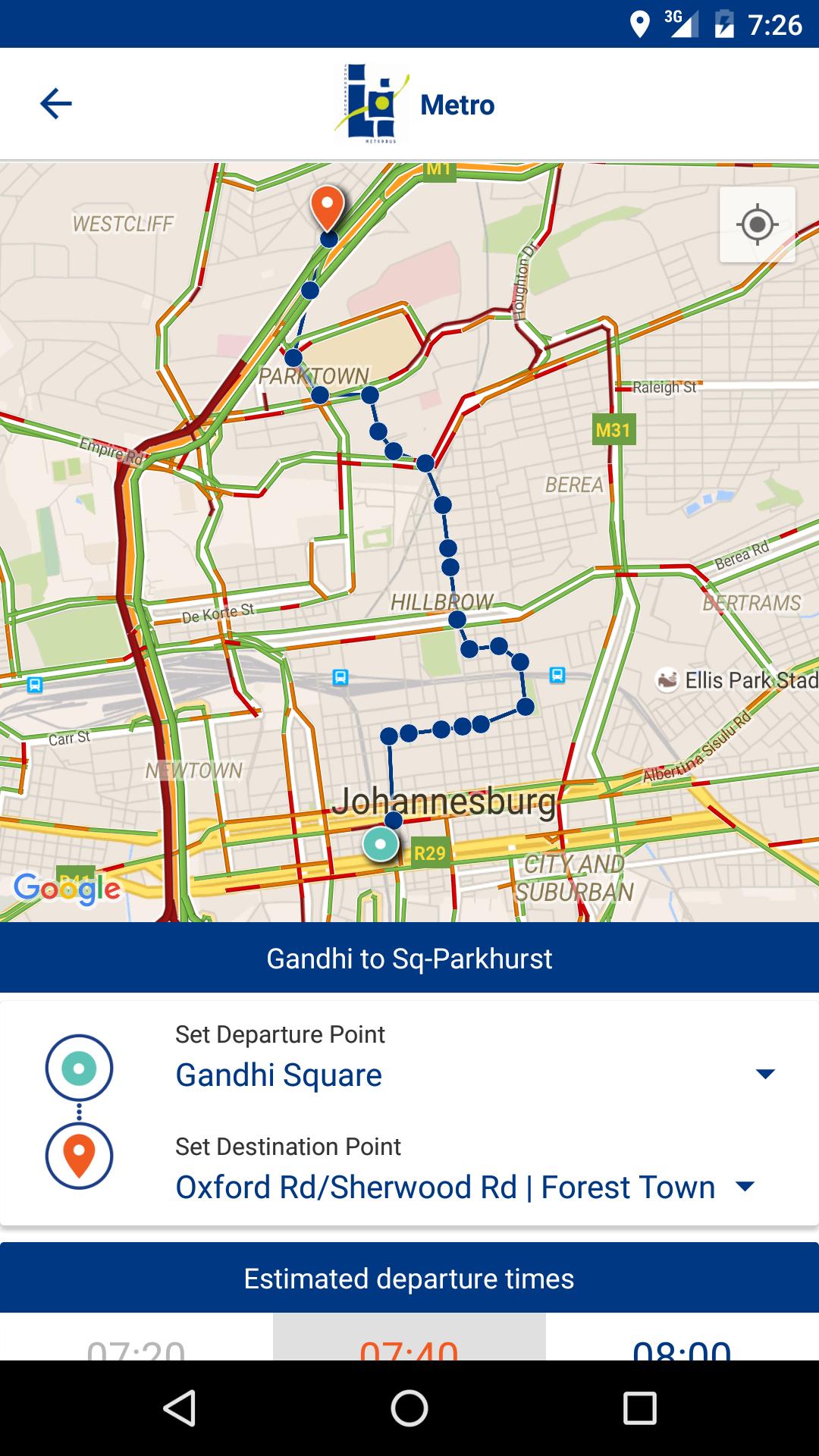Viewport: 819px width, 1456px height.
Task: Go to the Android home screen
Action: pos(409,1408)
